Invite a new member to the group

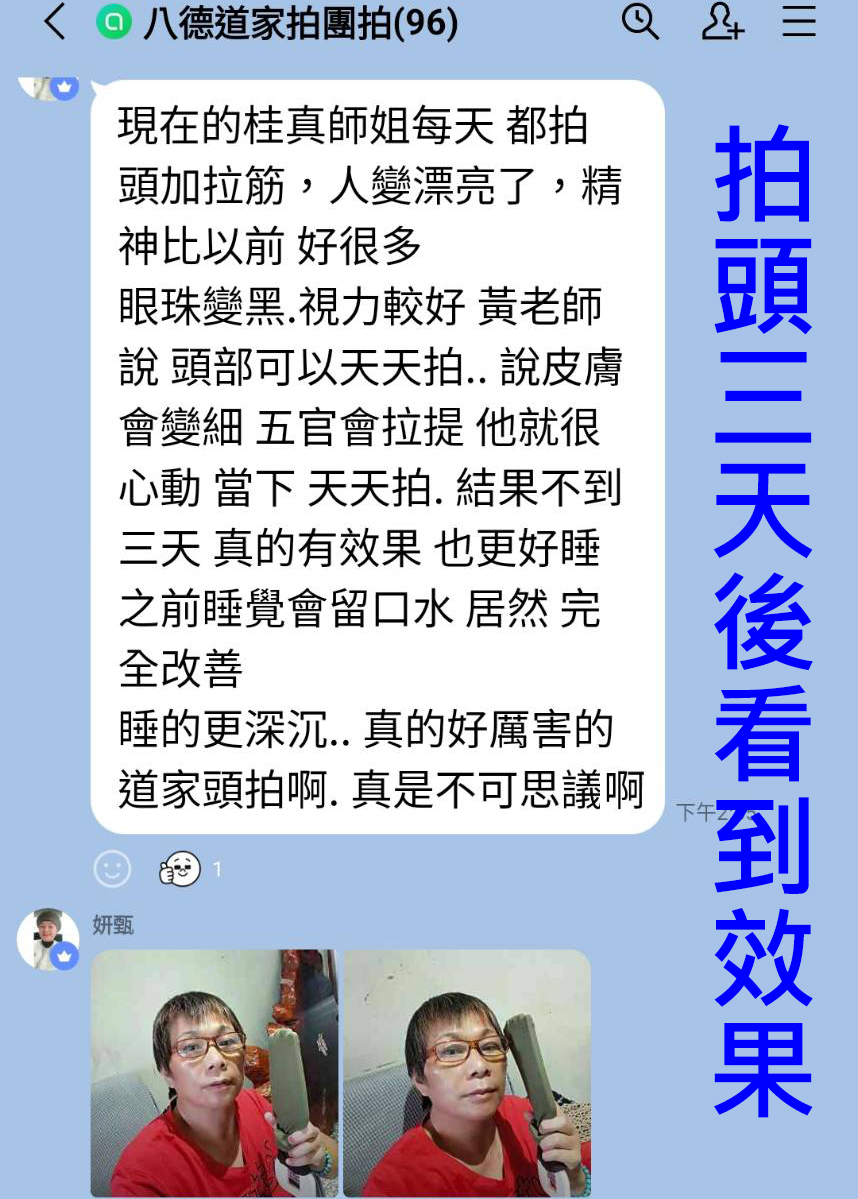coord(721,22)
